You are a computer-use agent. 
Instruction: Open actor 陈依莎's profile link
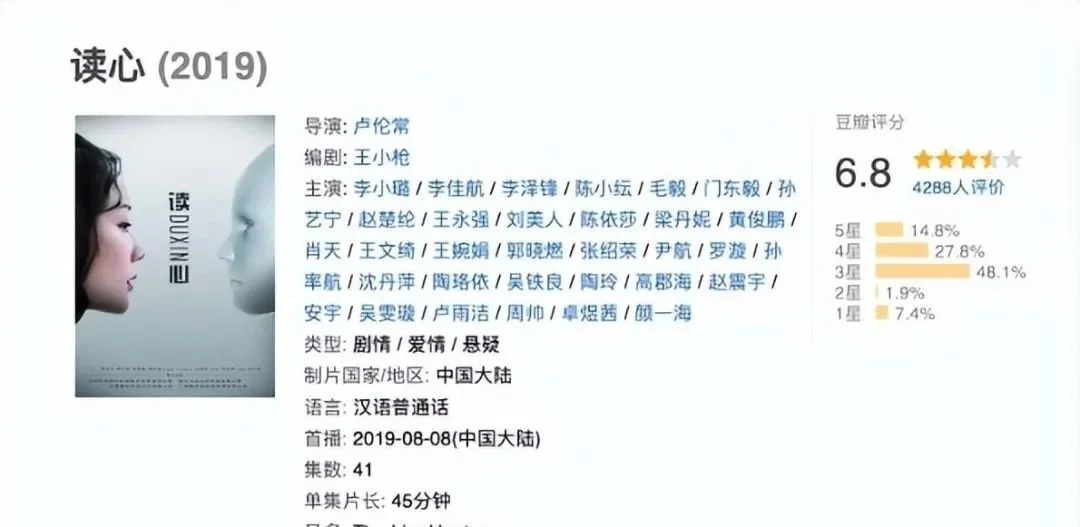(604, 219)
